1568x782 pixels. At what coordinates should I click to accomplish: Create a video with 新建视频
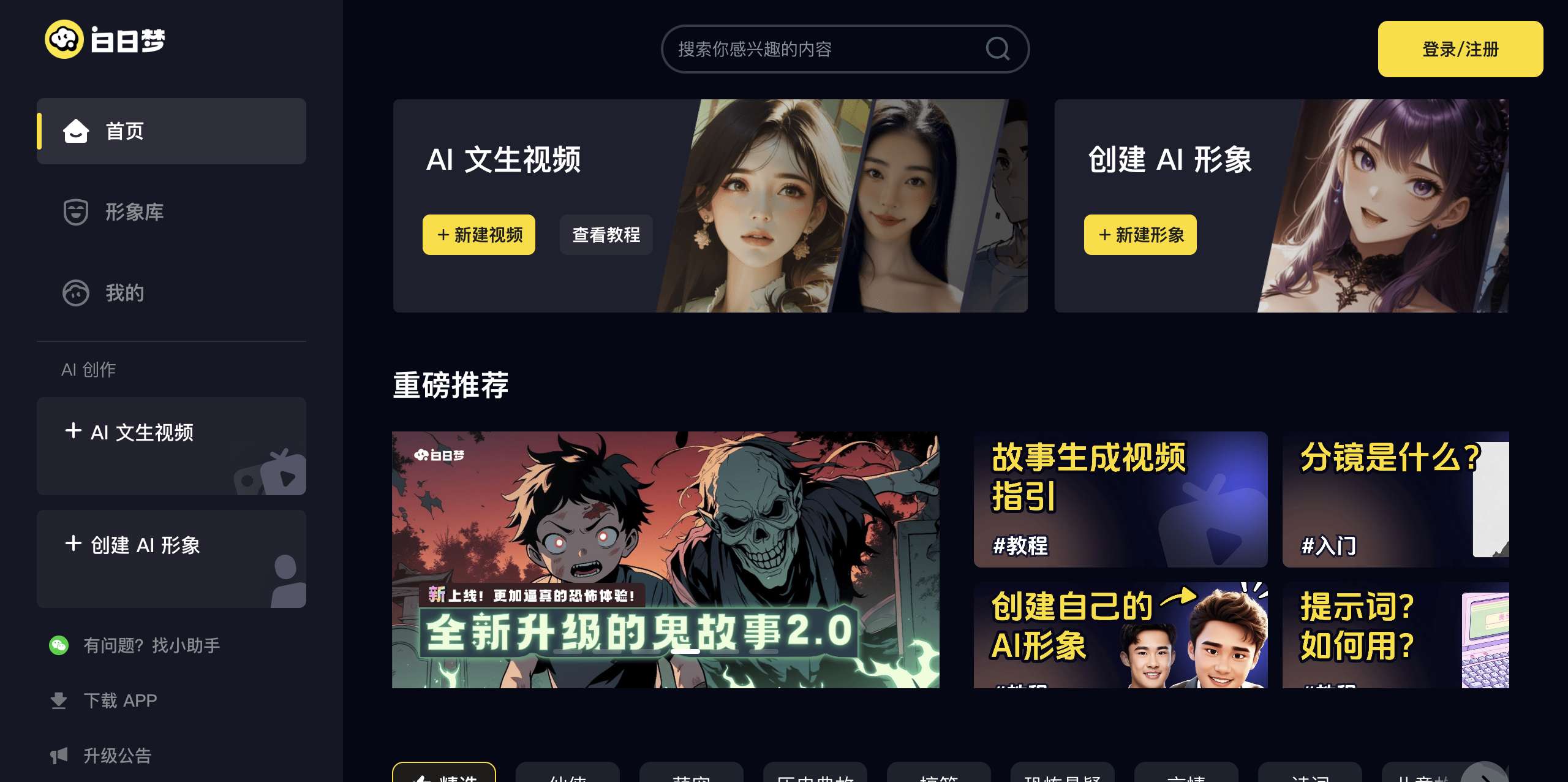tap(479, 235)
